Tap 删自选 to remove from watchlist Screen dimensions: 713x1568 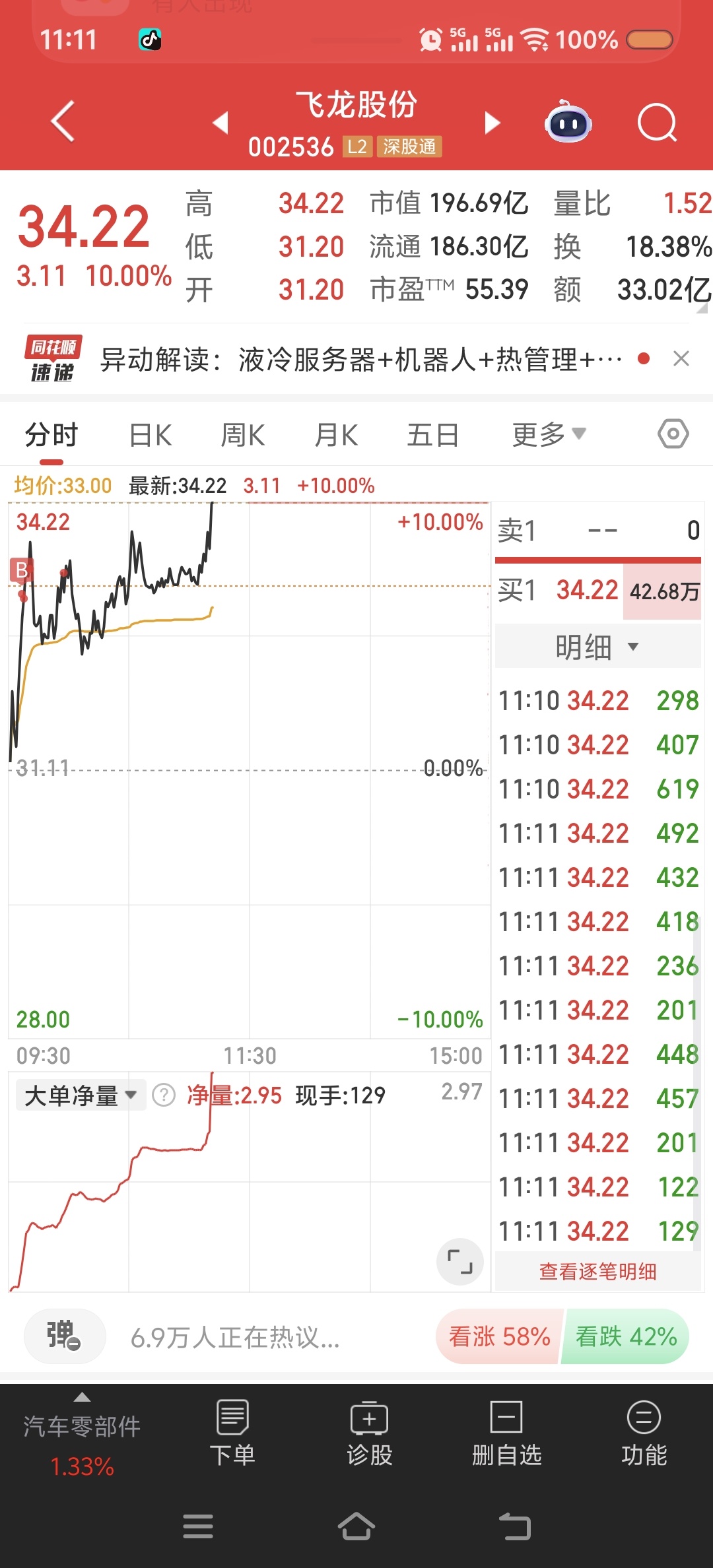tap(506, 1432)
